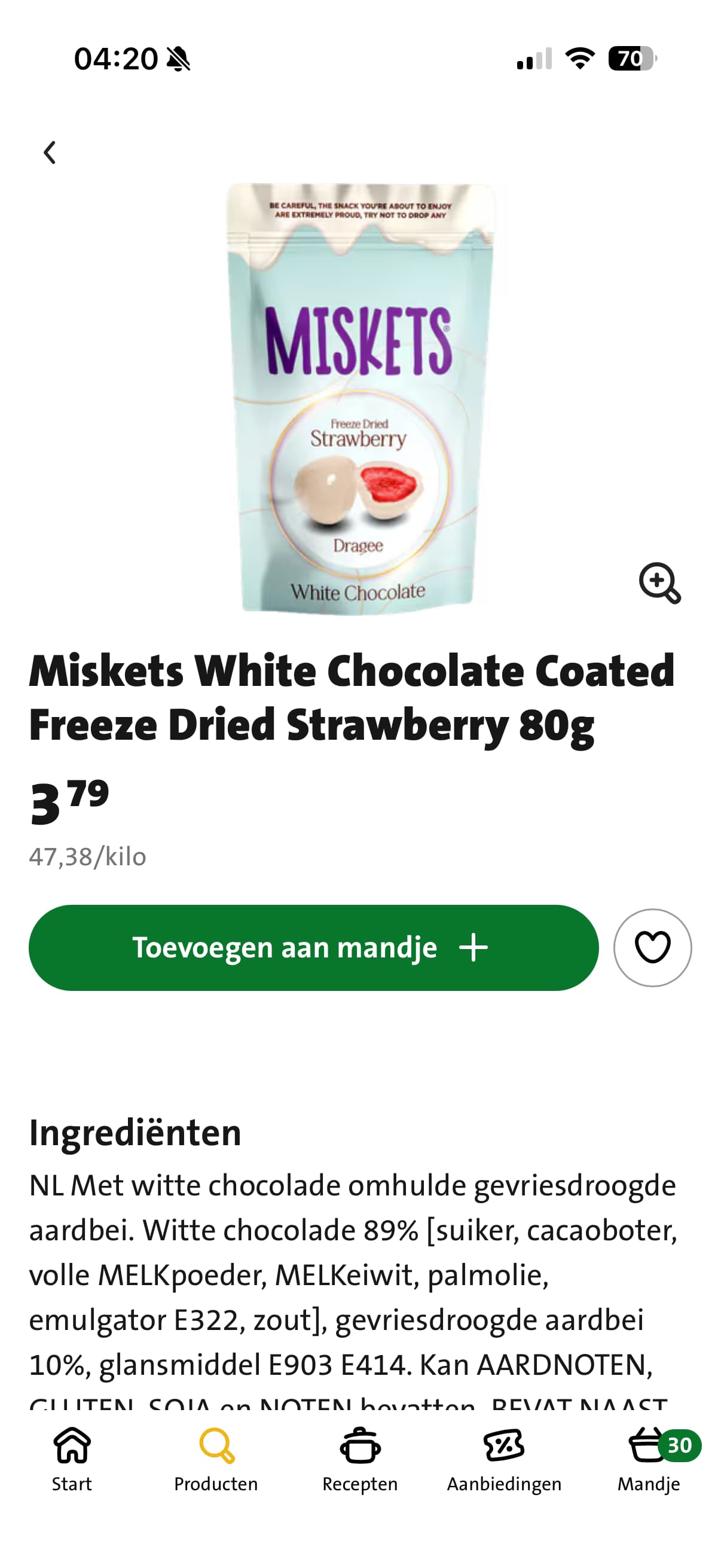Go back with the top-left arrow
Image resolution: width=721 pixels, height=1568 pixels.
[x=50, y=152]
